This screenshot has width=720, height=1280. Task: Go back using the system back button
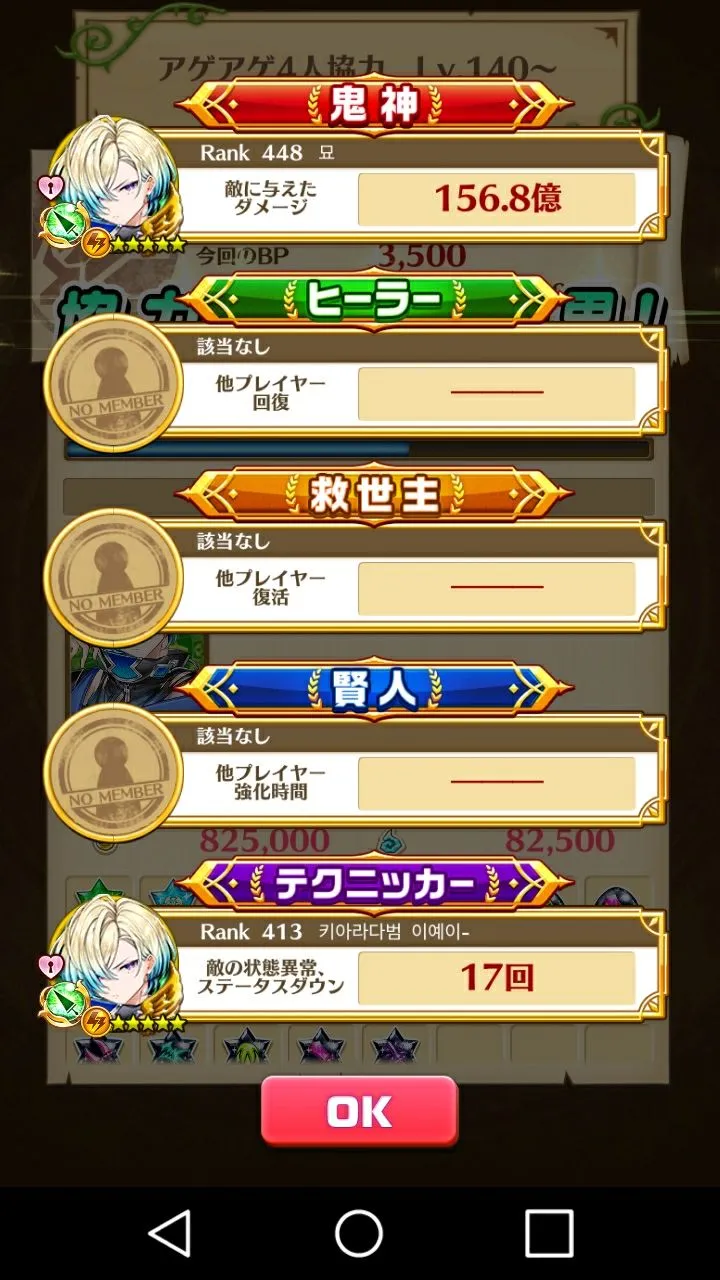(x=170, y=1232)
